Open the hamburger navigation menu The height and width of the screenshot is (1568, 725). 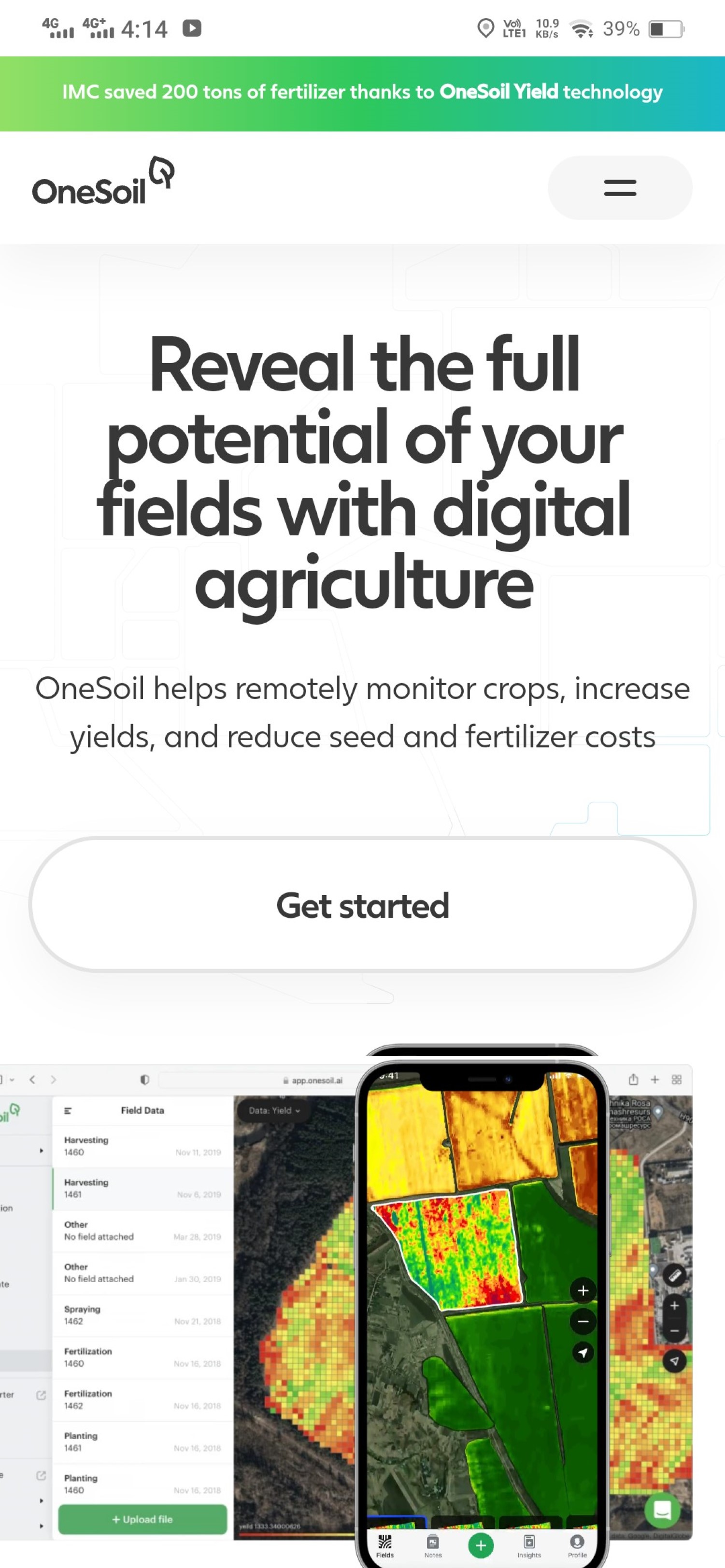click(x=620, y=187)
